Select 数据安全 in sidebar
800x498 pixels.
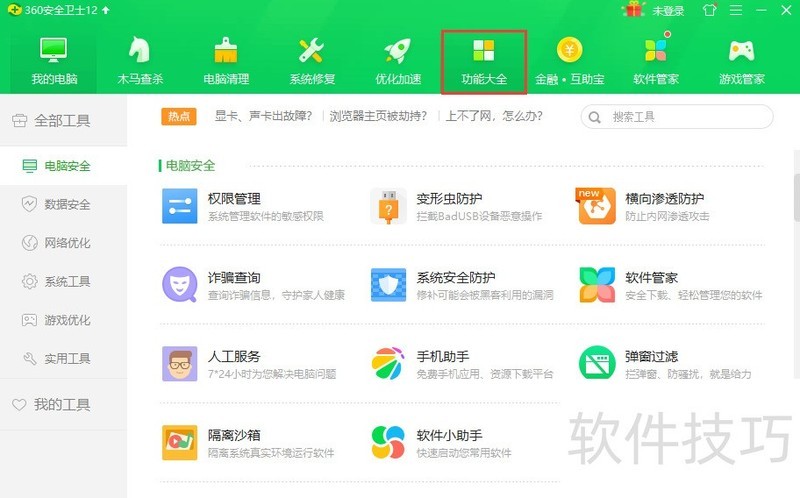(67, 204)
